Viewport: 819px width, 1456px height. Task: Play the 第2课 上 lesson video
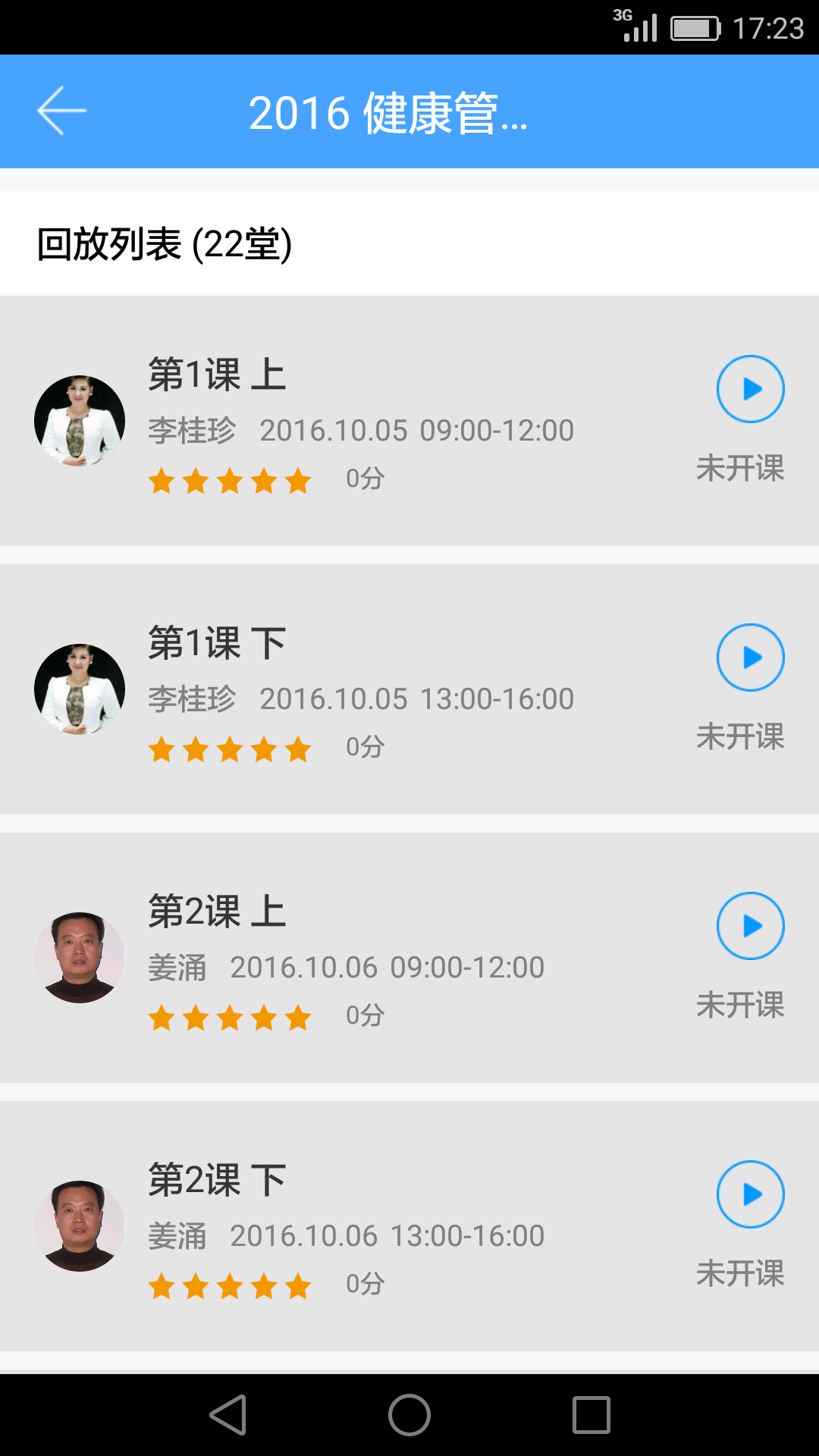[x=751, y=926]
